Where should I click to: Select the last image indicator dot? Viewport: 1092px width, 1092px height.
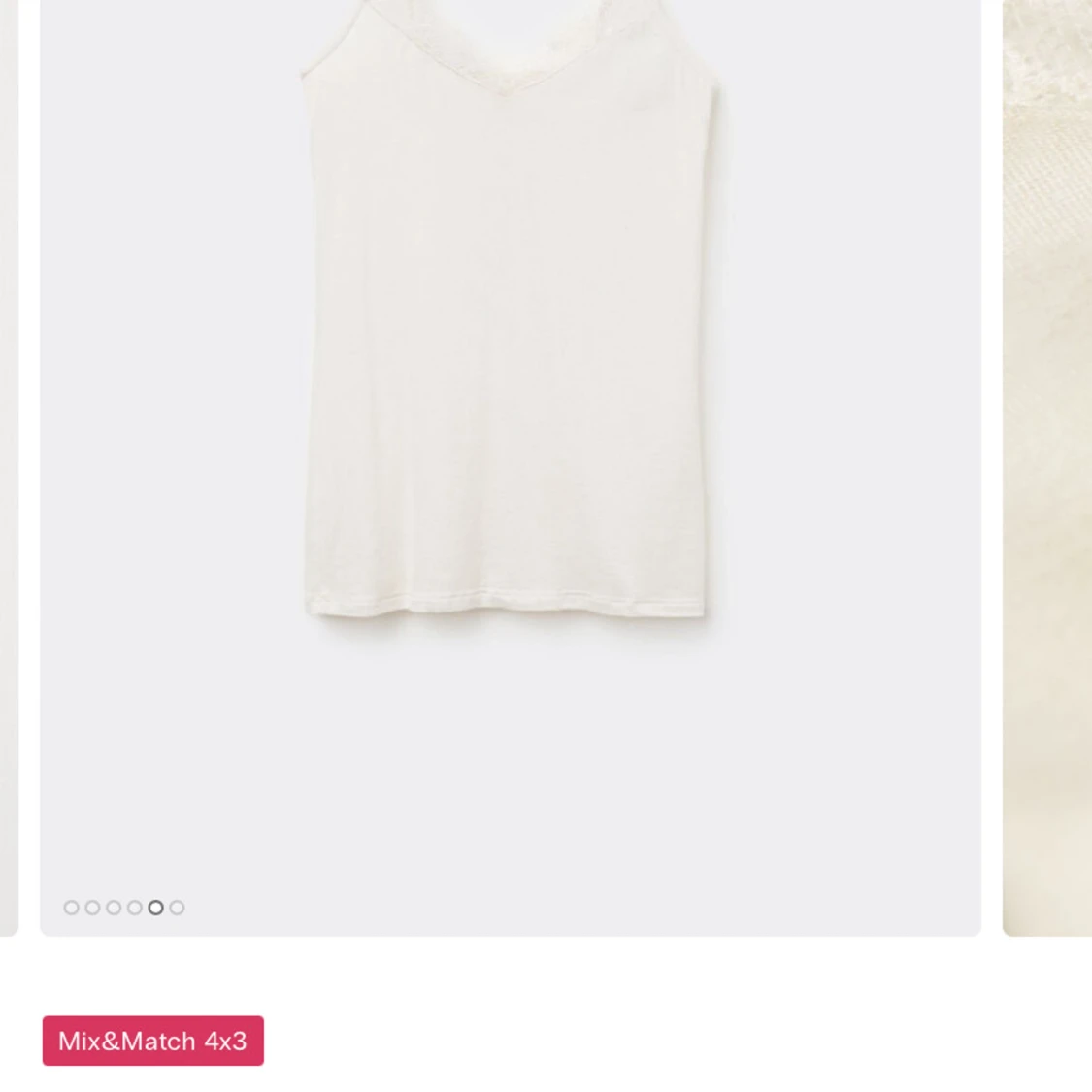177,908
